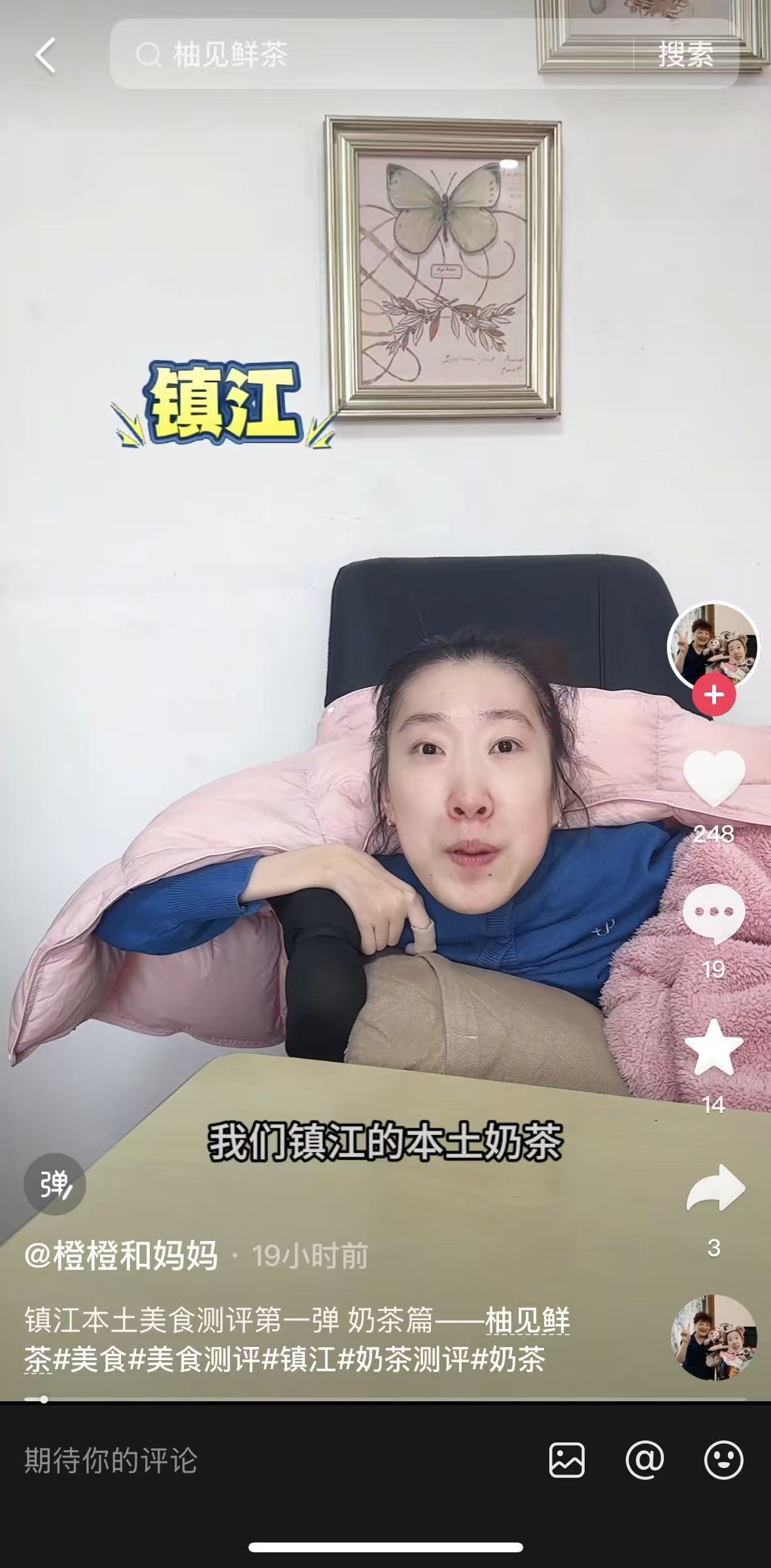Like this video with the heart
Viewport: 771px width, 1568px height.
713,777
